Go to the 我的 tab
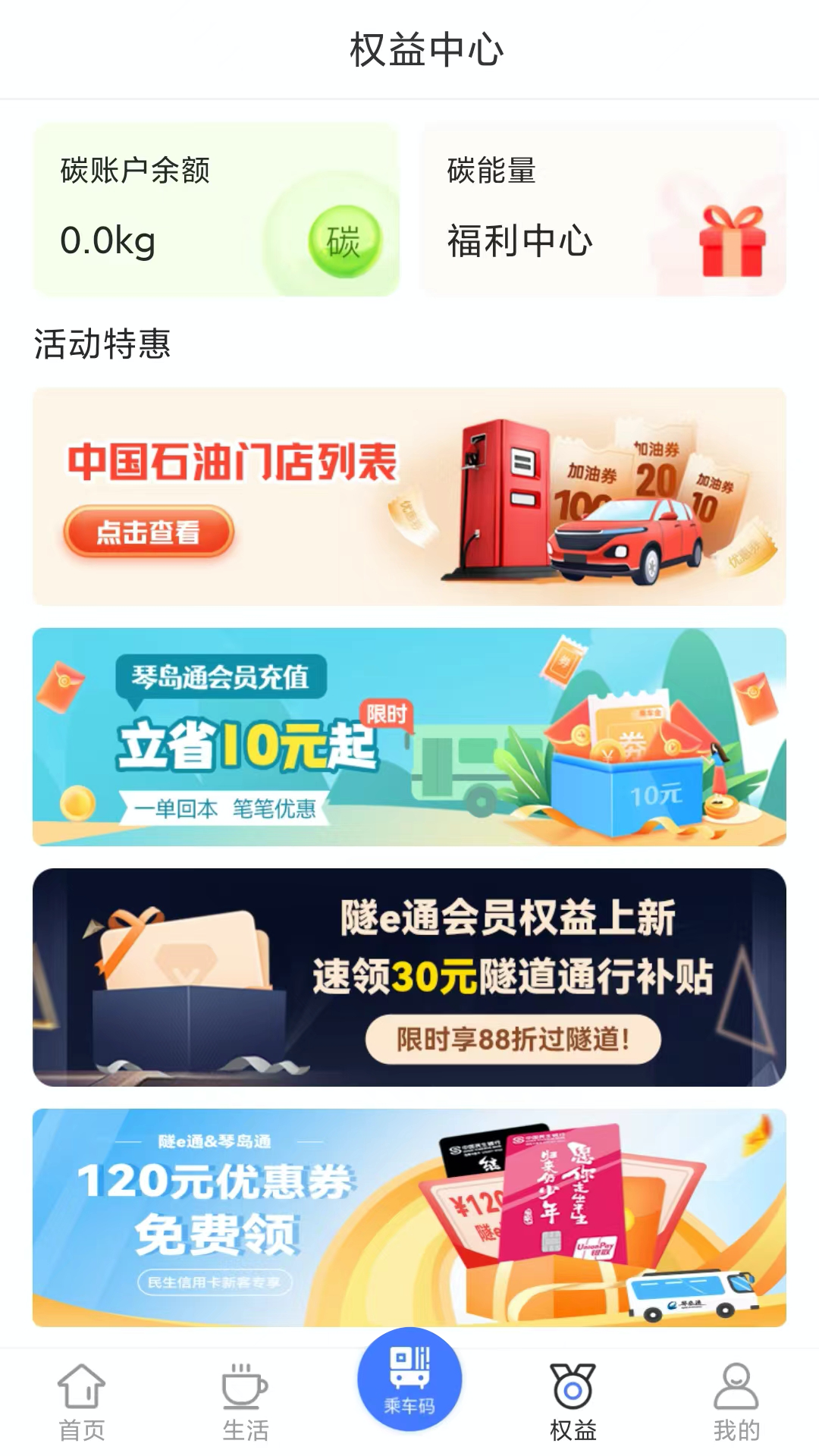The height and width of the screenshot is (1456, 819). tap(736, 1402)
